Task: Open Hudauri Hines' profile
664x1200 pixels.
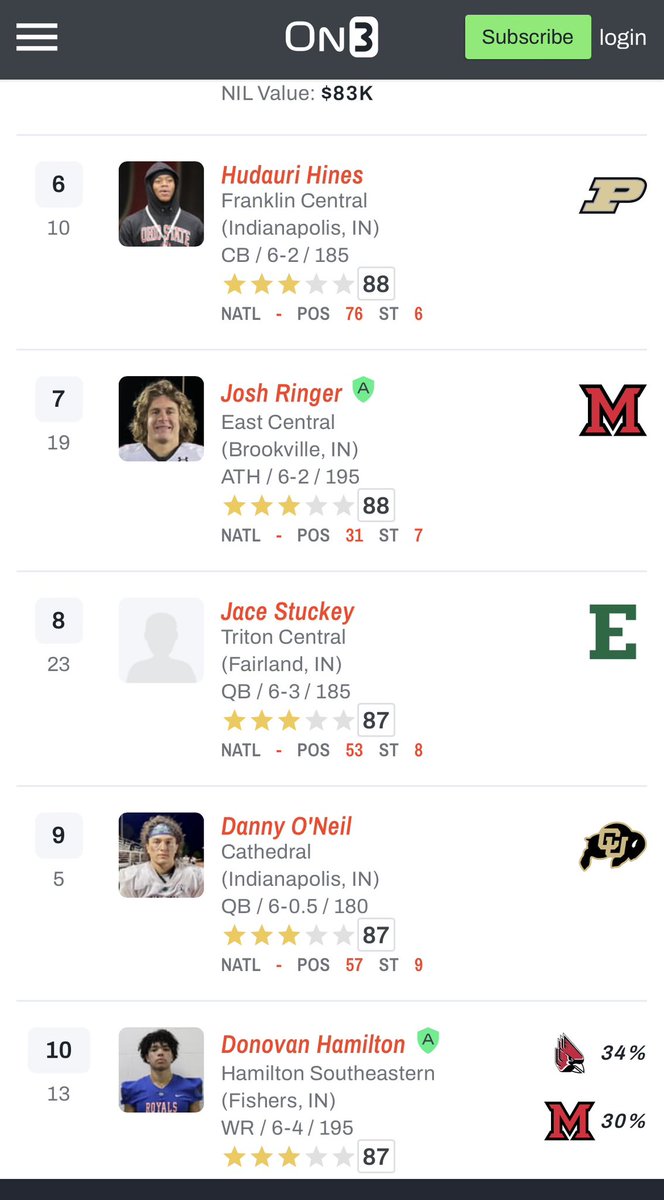Action: point(292,175)
